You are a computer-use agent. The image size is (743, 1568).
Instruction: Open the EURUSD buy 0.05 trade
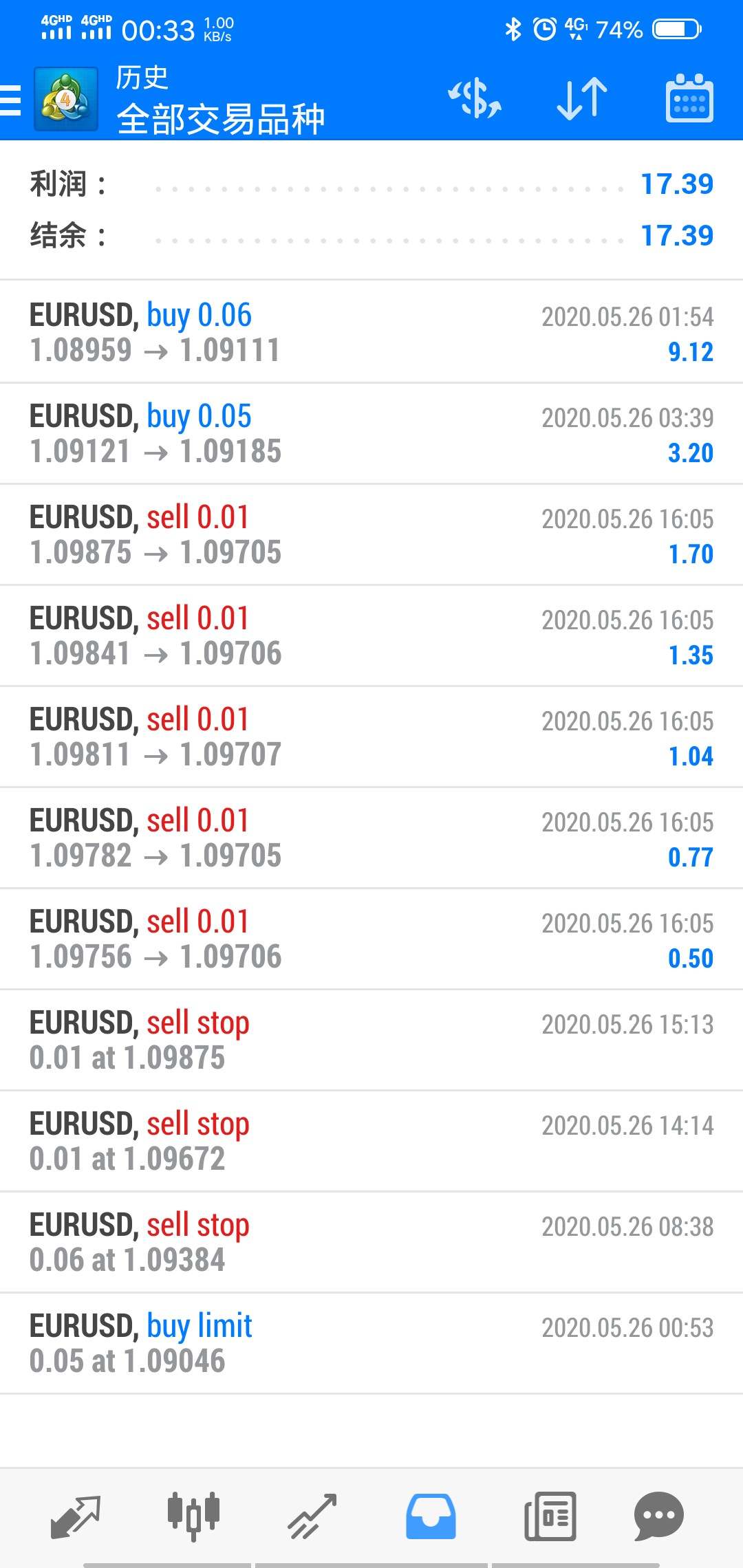pyautogui.click(x=371, y=433)
